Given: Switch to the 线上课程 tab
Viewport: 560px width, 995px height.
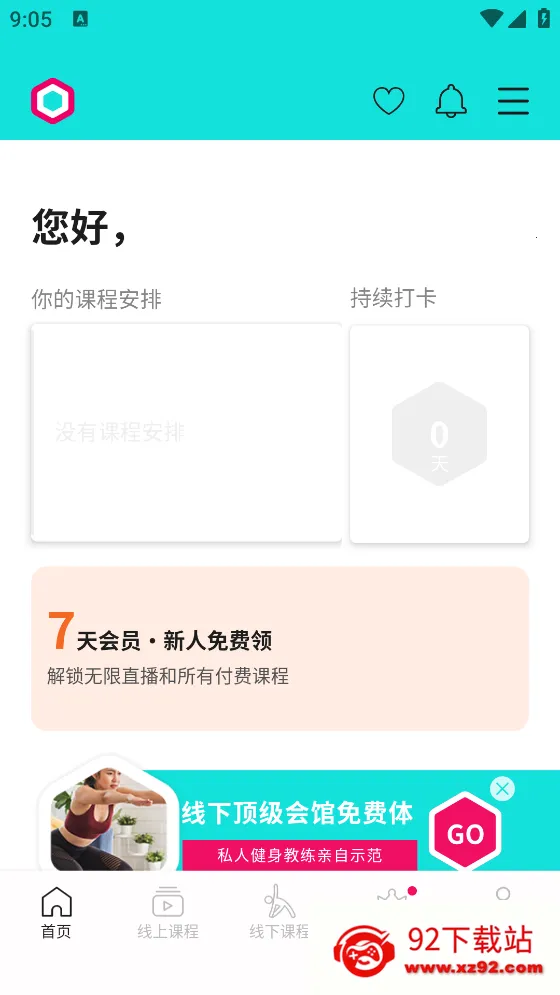Looking at the screenshot, I should [x=168, y=913].
